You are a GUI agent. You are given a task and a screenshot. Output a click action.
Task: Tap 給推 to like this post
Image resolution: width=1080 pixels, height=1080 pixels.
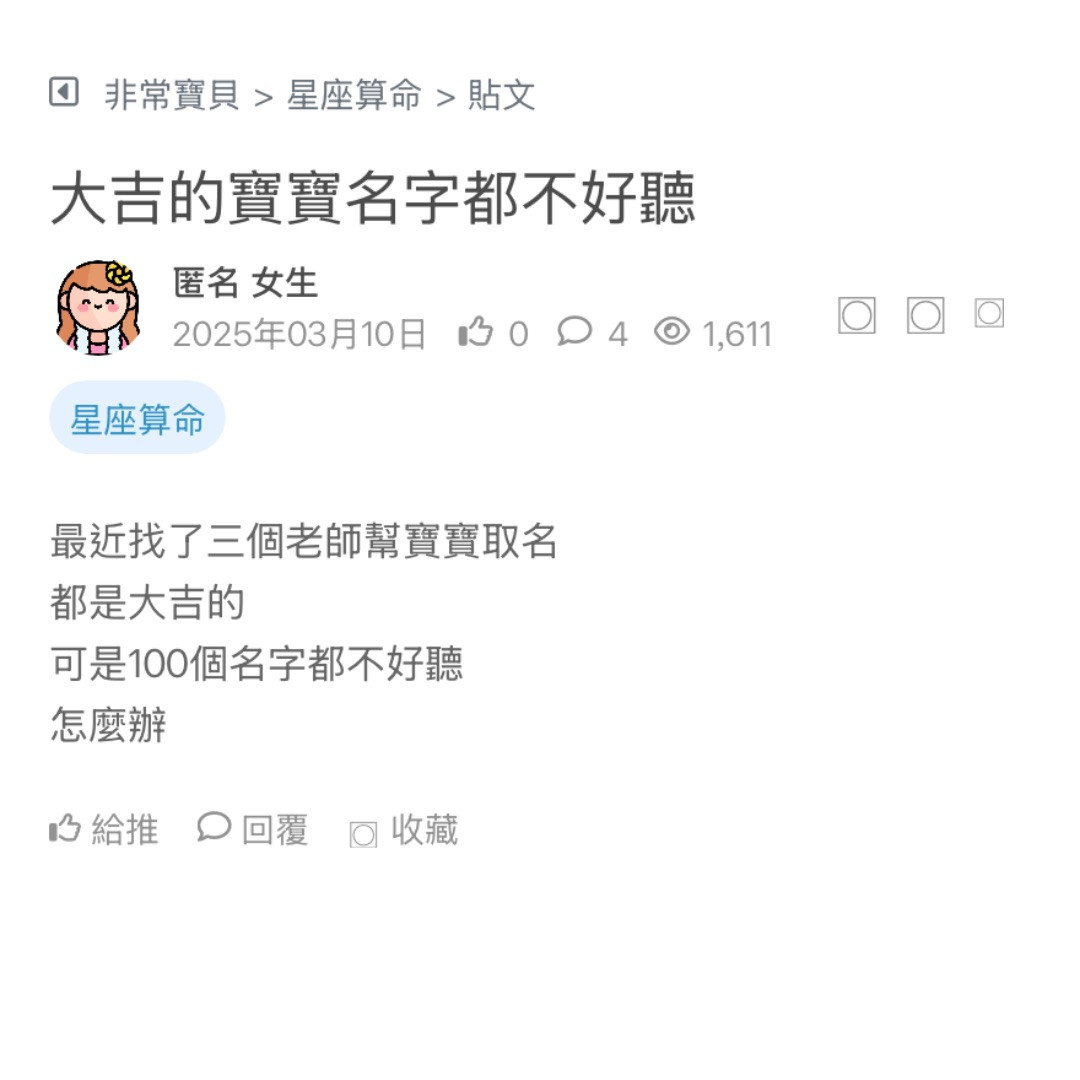coord(104,830)
